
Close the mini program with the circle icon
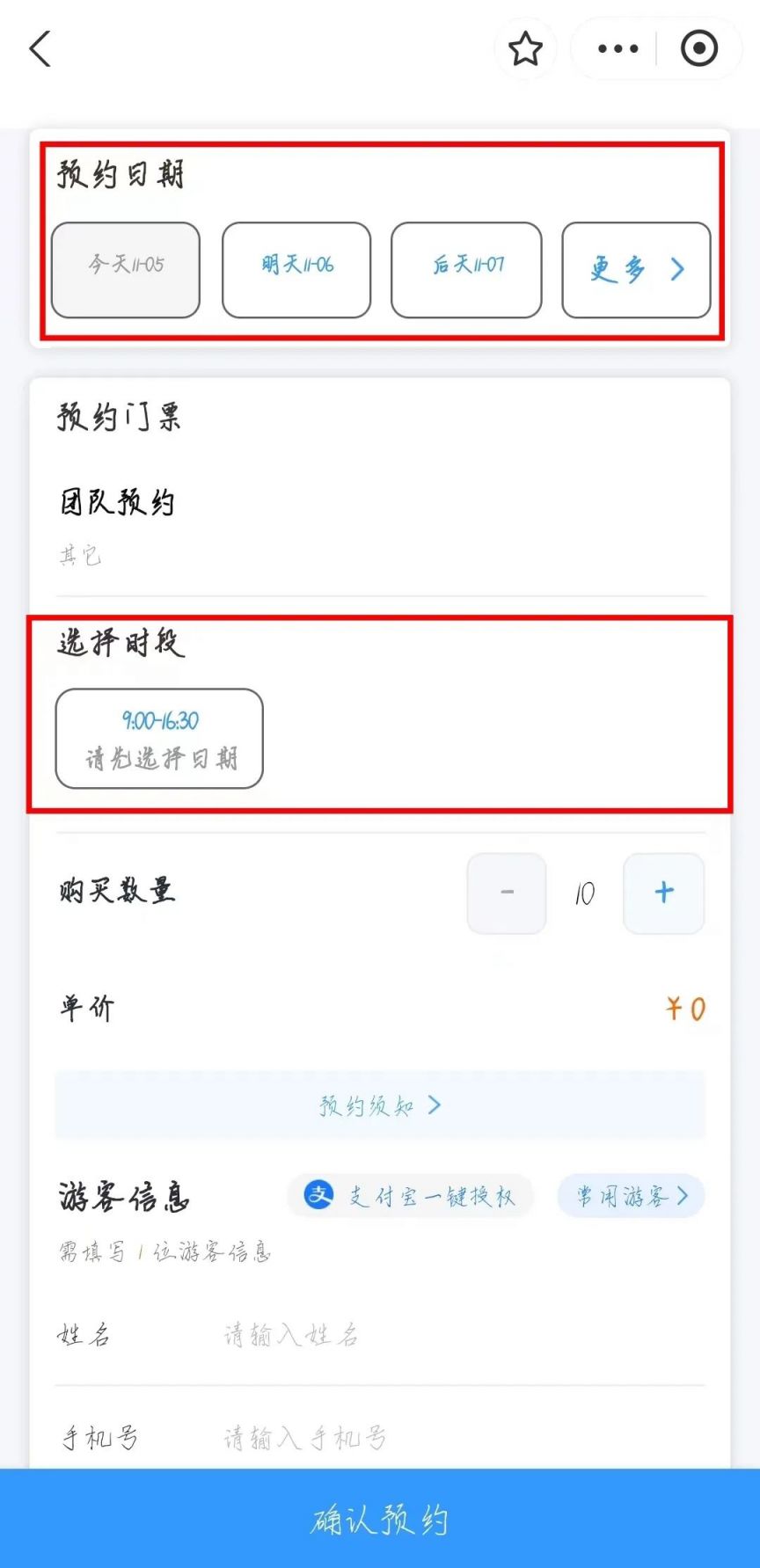pyautogui.click(x=699, y=49)
